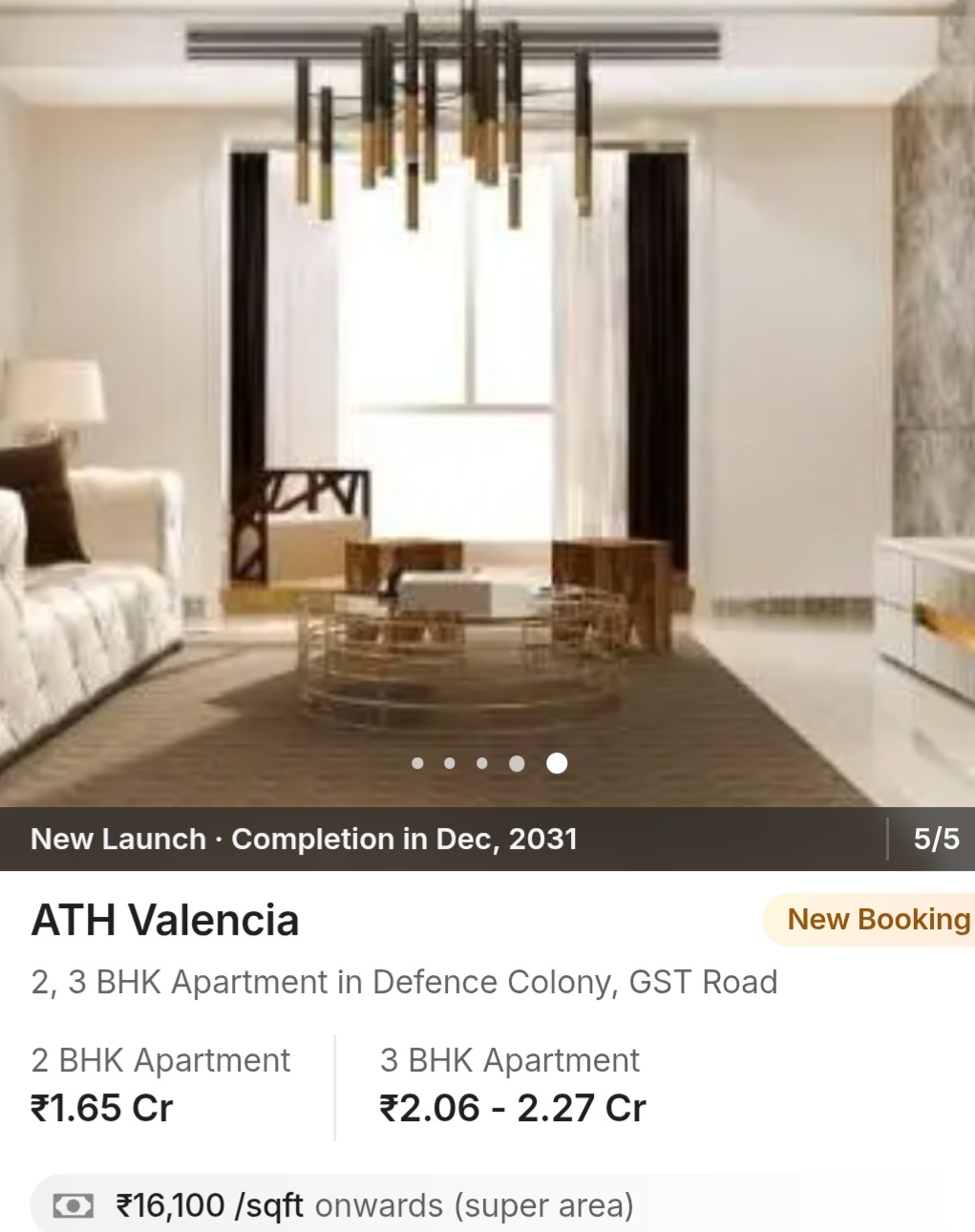The height and width of the screenshot is (1232, 975).
Task: Click the carousel dot indicator strip
Action: [487, 763]
